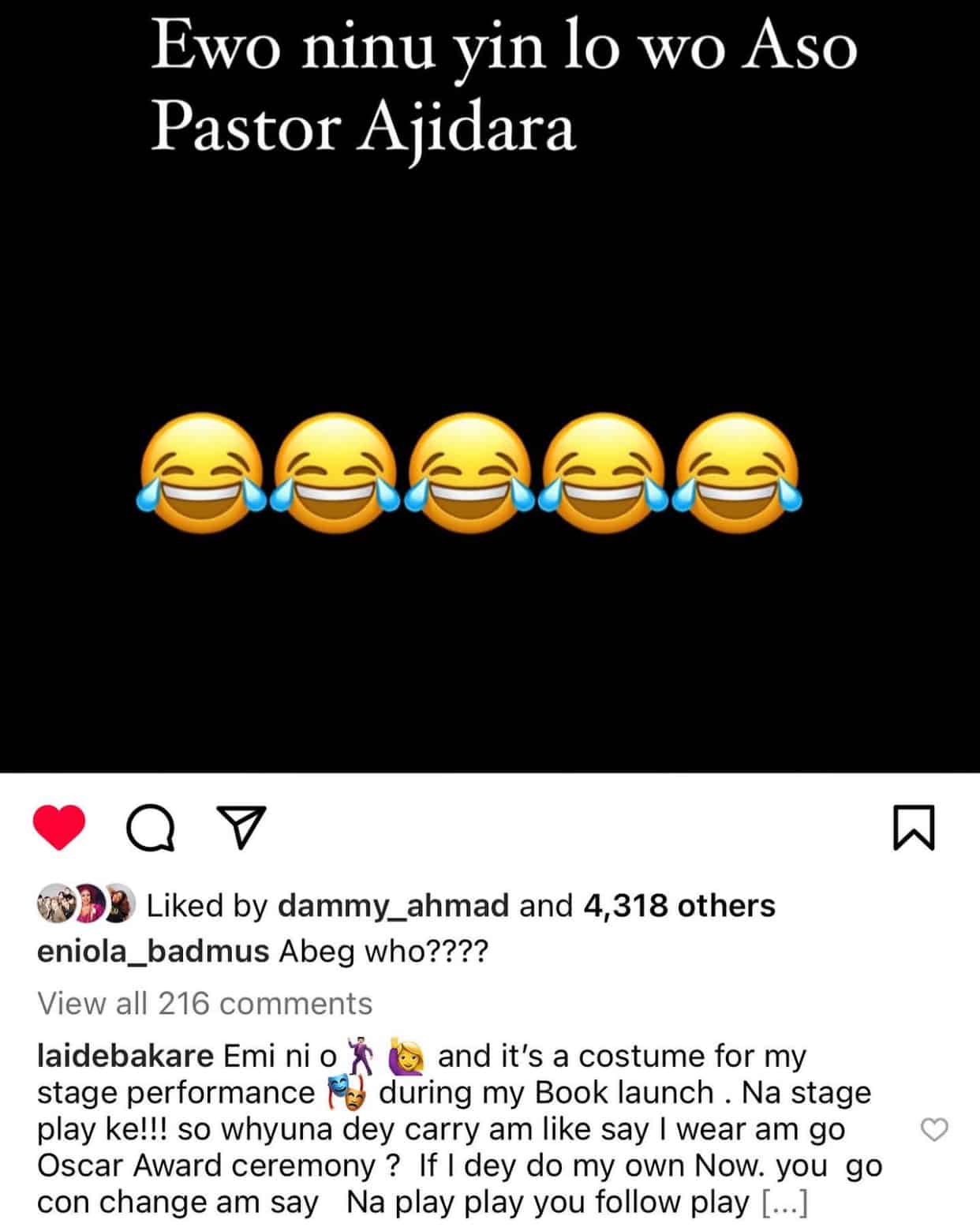Like laidebakare's comment
This screenshot has height=1231, width=980.
pyautogui.click(x=934, y=1130)
